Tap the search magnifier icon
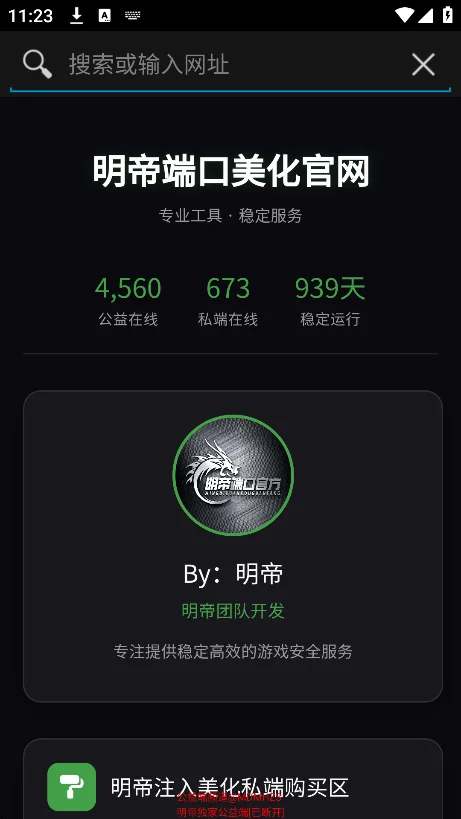Viewport: 461px width, 819px height. (37, 65)
